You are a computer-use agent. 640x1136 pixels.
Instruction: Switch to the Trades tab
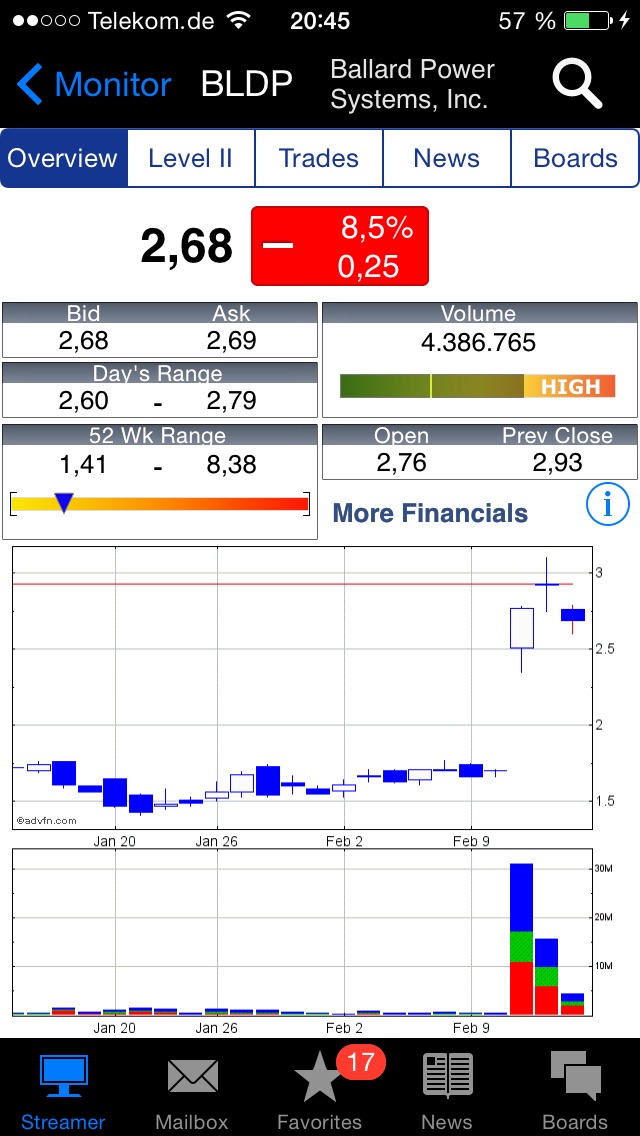tap(319, 158)
